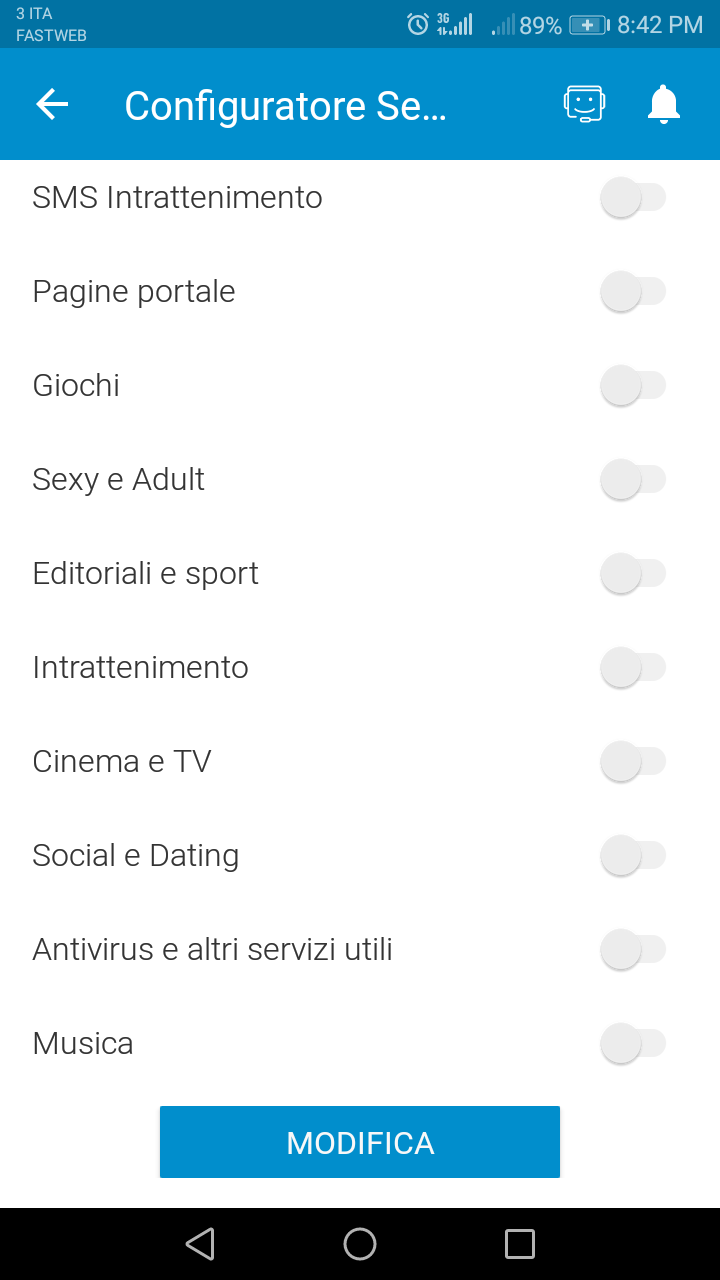Image resolution: width=720 pixels, height=1280 pixels.
Task: Open the recent apps overview
Action: [x=520, y=1244]
